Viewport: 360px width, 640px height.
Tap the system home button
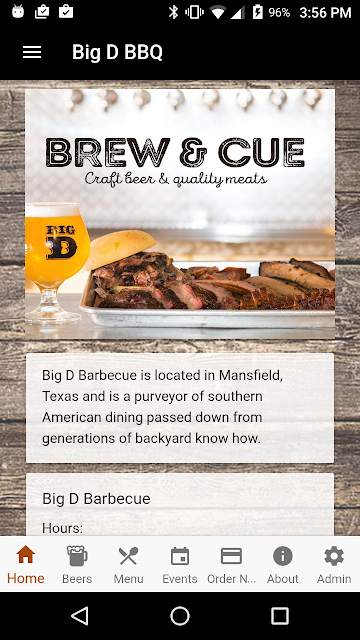pos(180,616)
